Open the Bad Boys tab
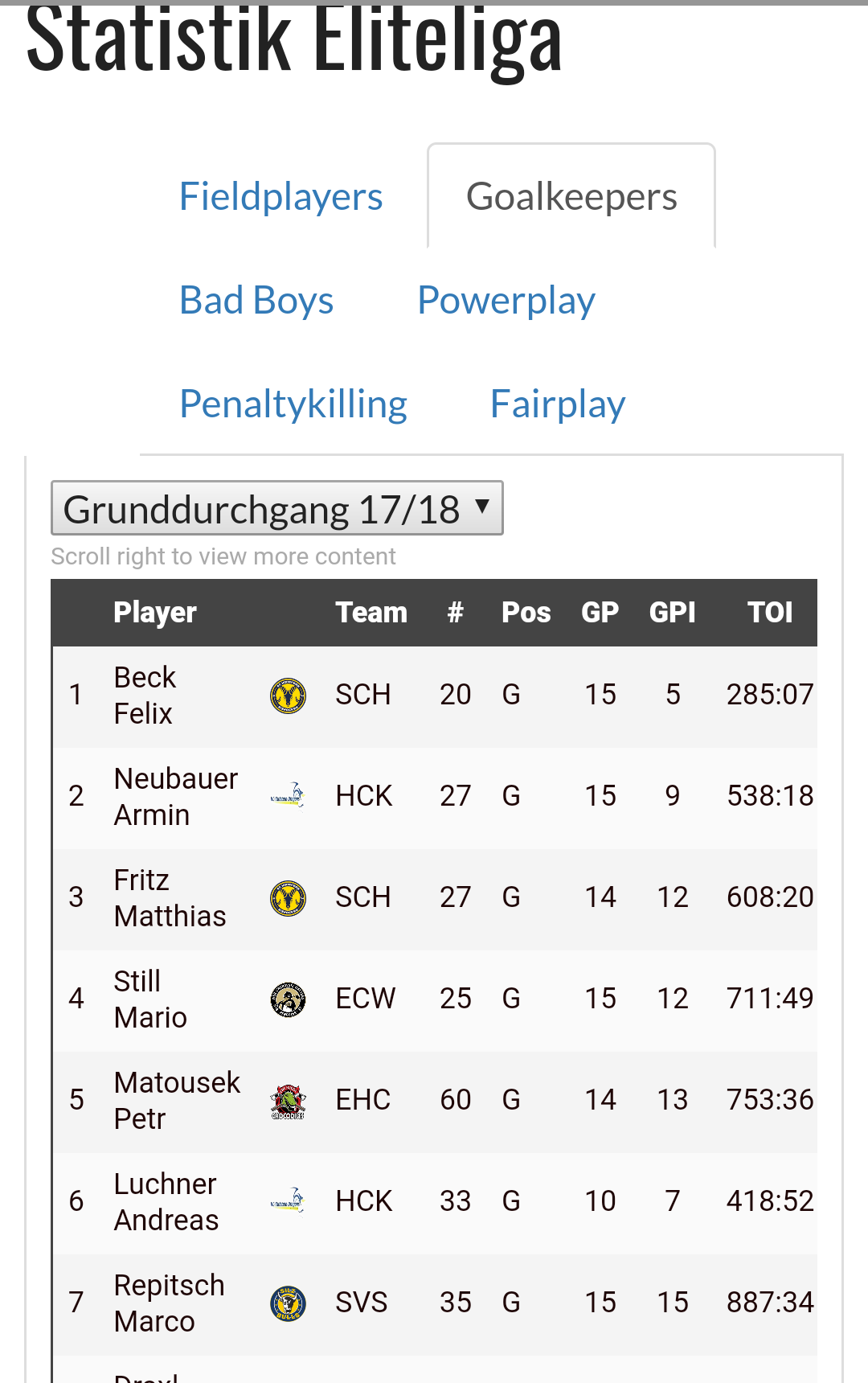The height and width of the screenshot is (1383, 868). click(x=256, y=301)
